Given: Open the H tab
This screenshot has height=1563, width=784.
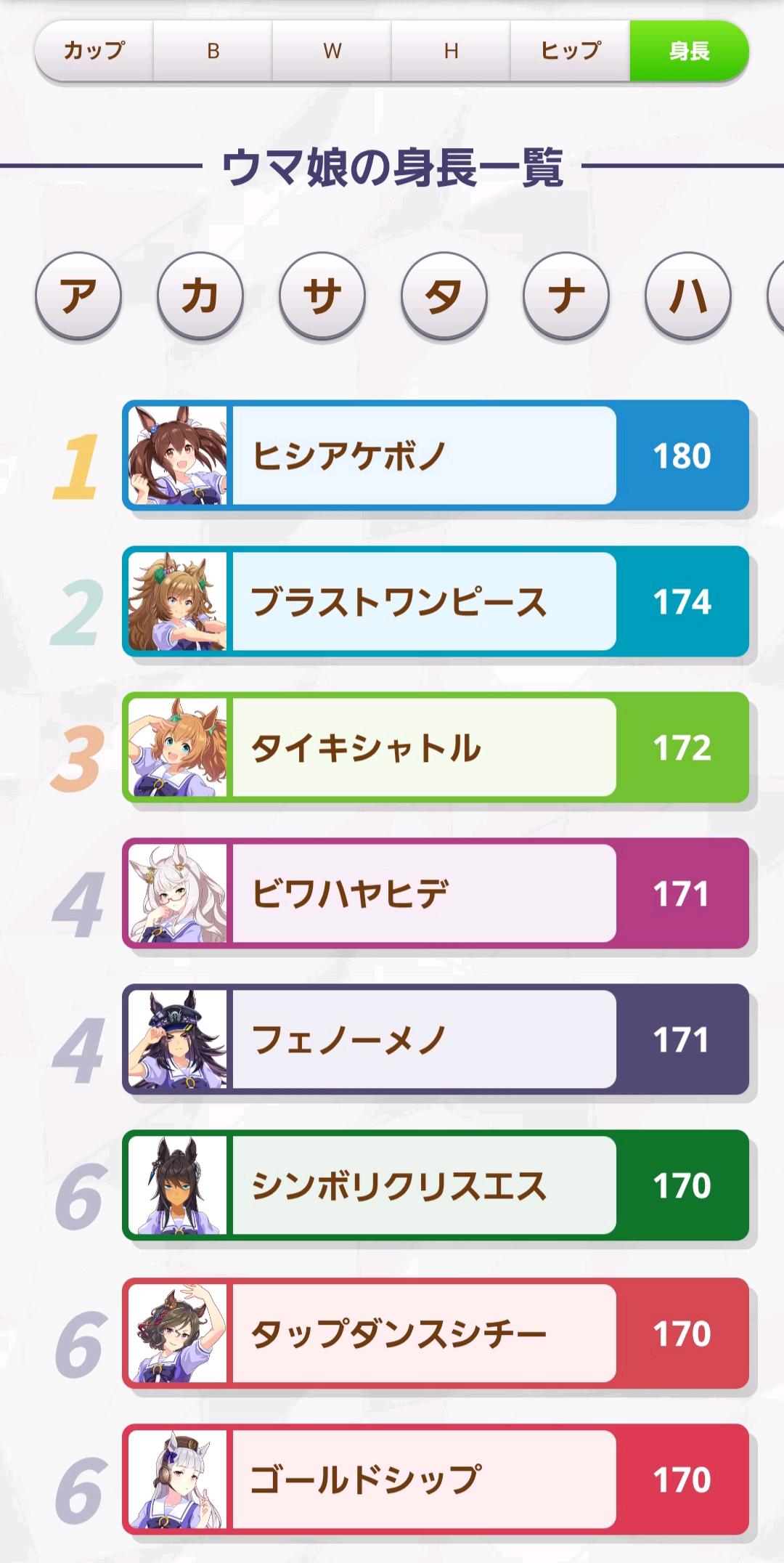Looking at the screenshot, I should point(451,51).
